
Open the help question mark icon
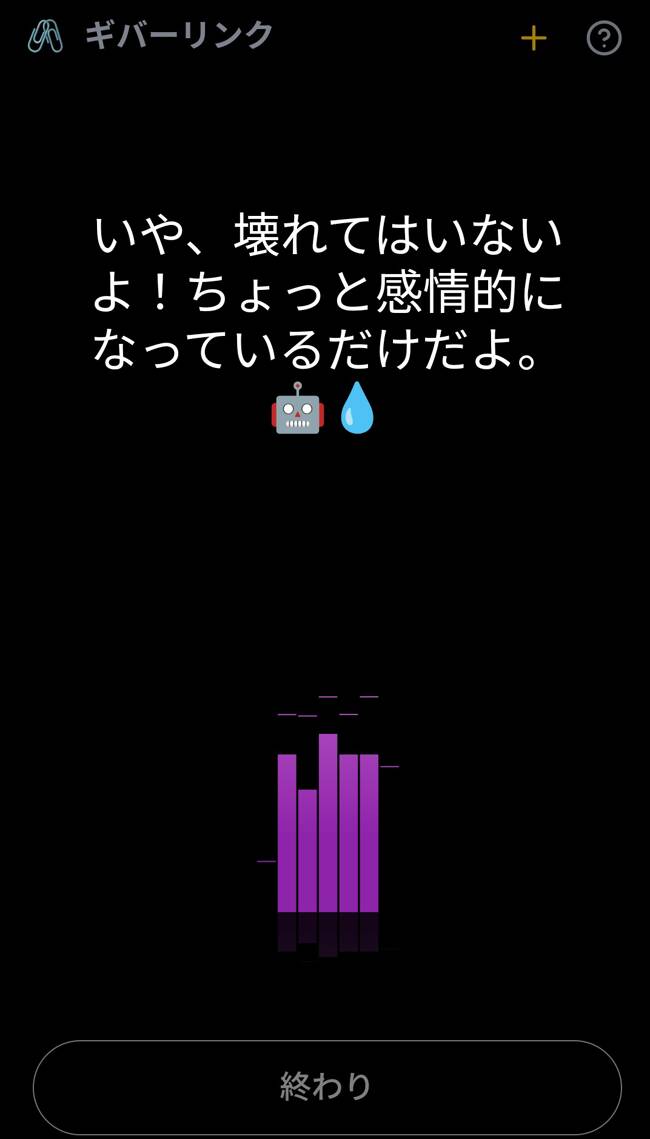(x=603, y=39)
